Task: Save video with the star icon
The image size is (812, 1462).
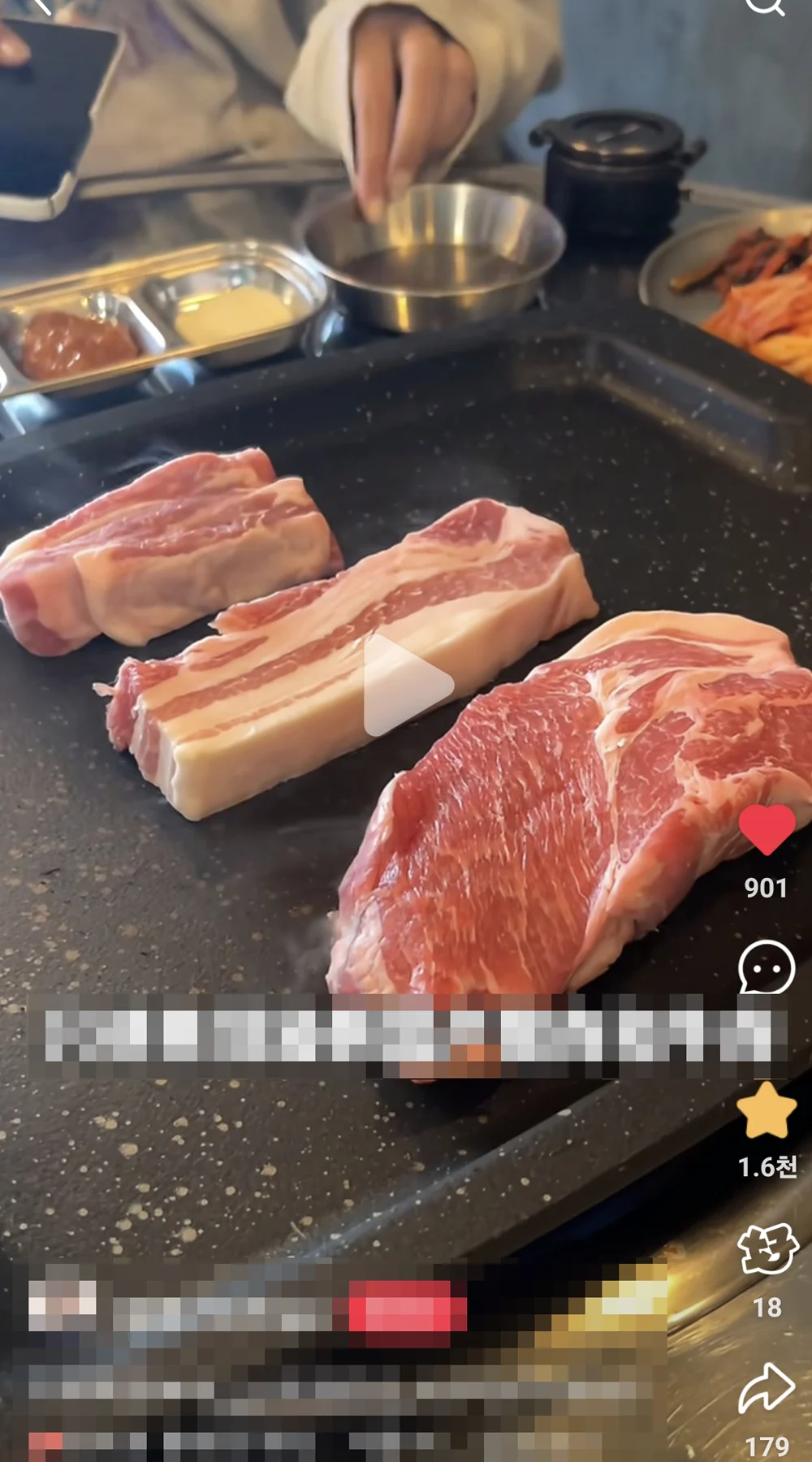Action: pyautogui.click(x=767, y=1110)
